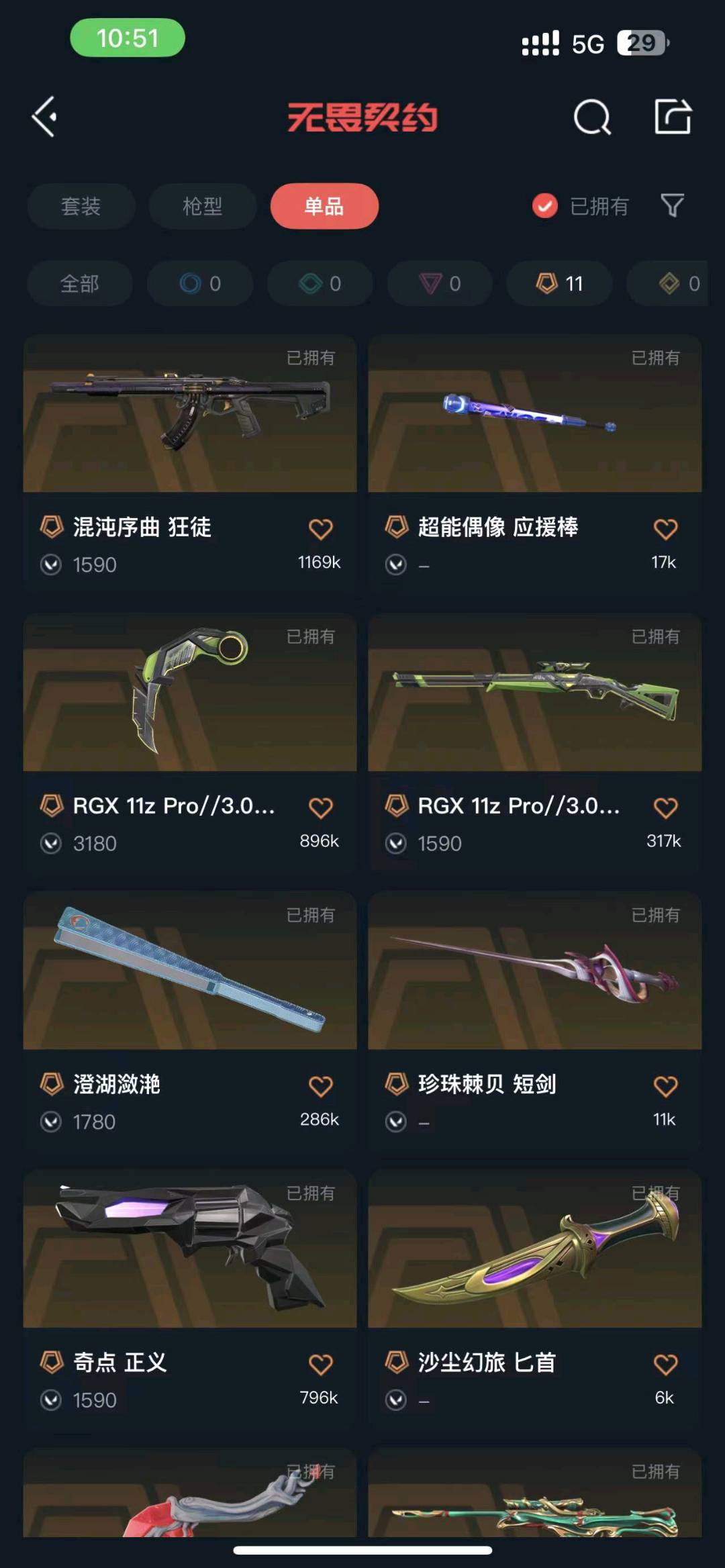The height and width of the screenshot is (1568, 725).
Task: Select the blue circle rarity chip
Action: click(x=200, y=284)
